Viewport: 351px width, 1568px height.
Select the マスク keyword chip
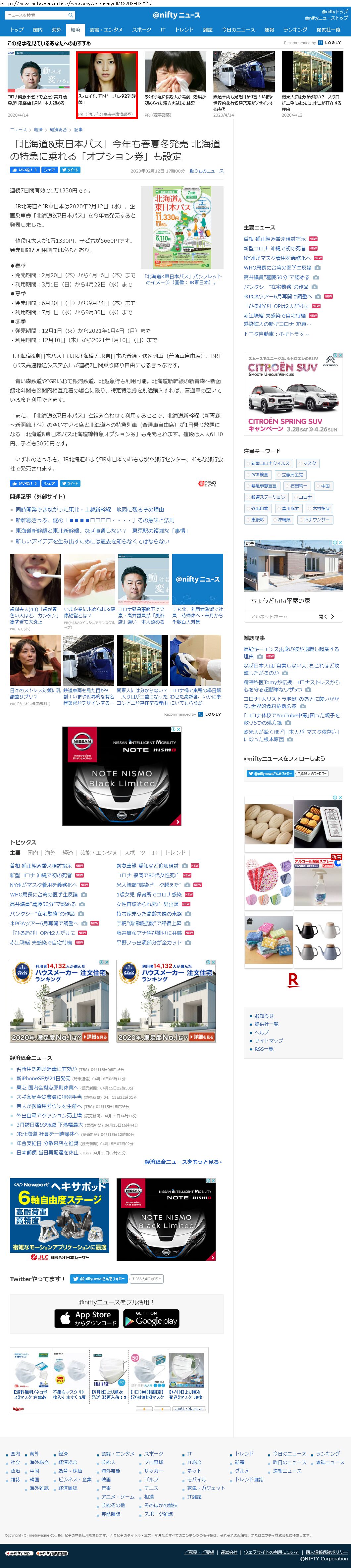pyautogui.click(x=309, y=463)
